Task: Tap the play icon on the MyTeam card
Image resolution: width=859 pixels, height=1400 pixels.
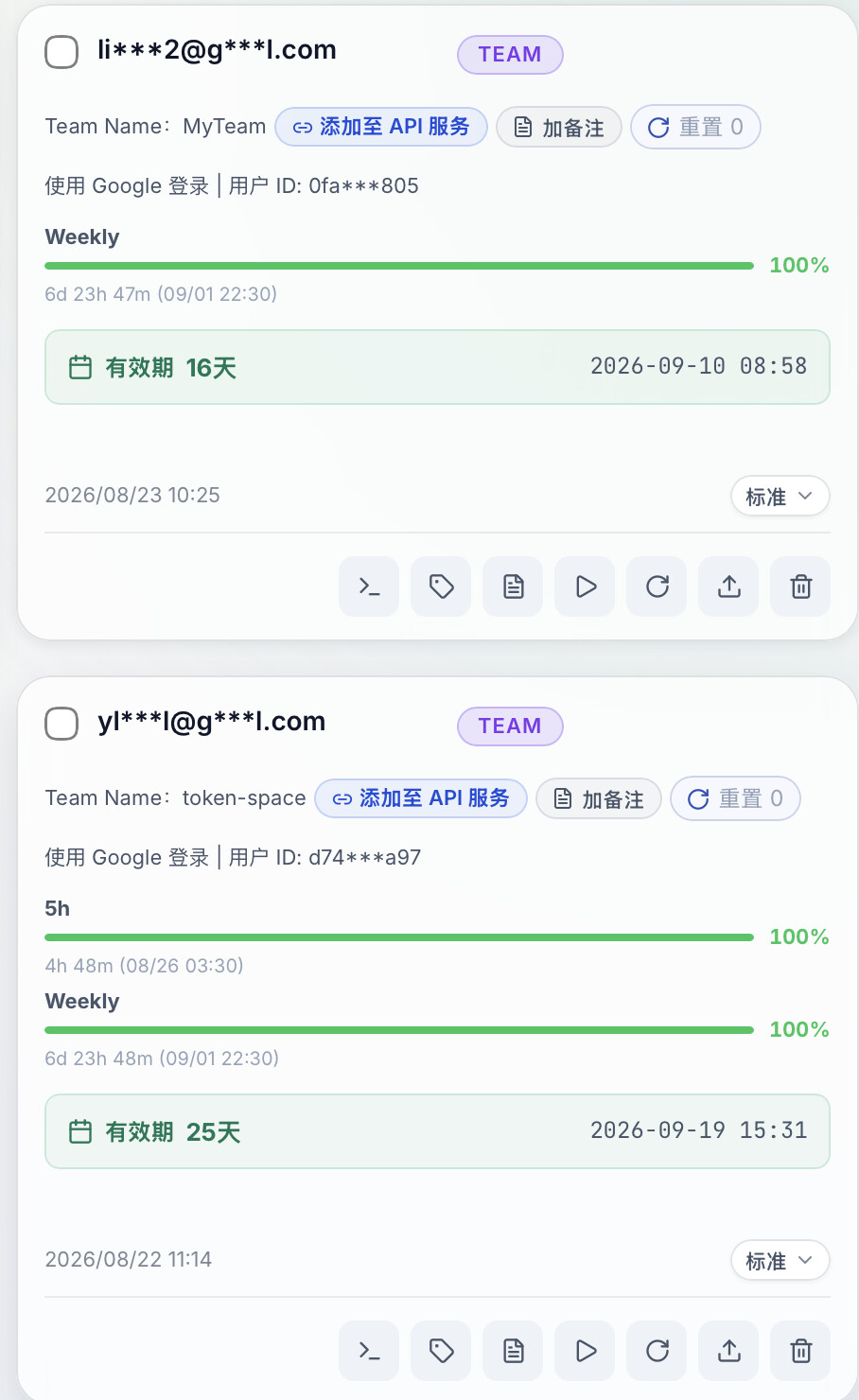Action: tap(585, 586)
